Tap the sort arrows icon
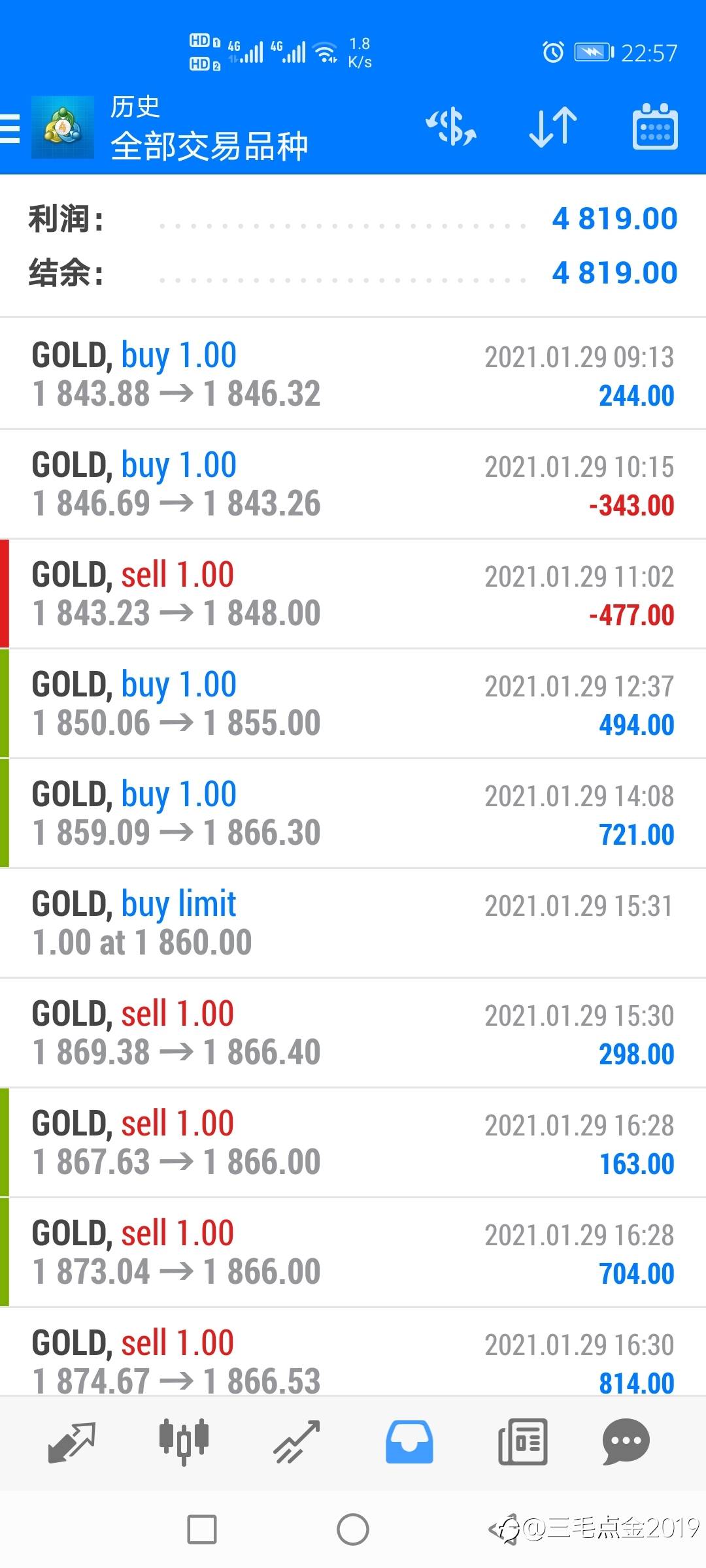706x1568 pixels. [x=553, y=127]
